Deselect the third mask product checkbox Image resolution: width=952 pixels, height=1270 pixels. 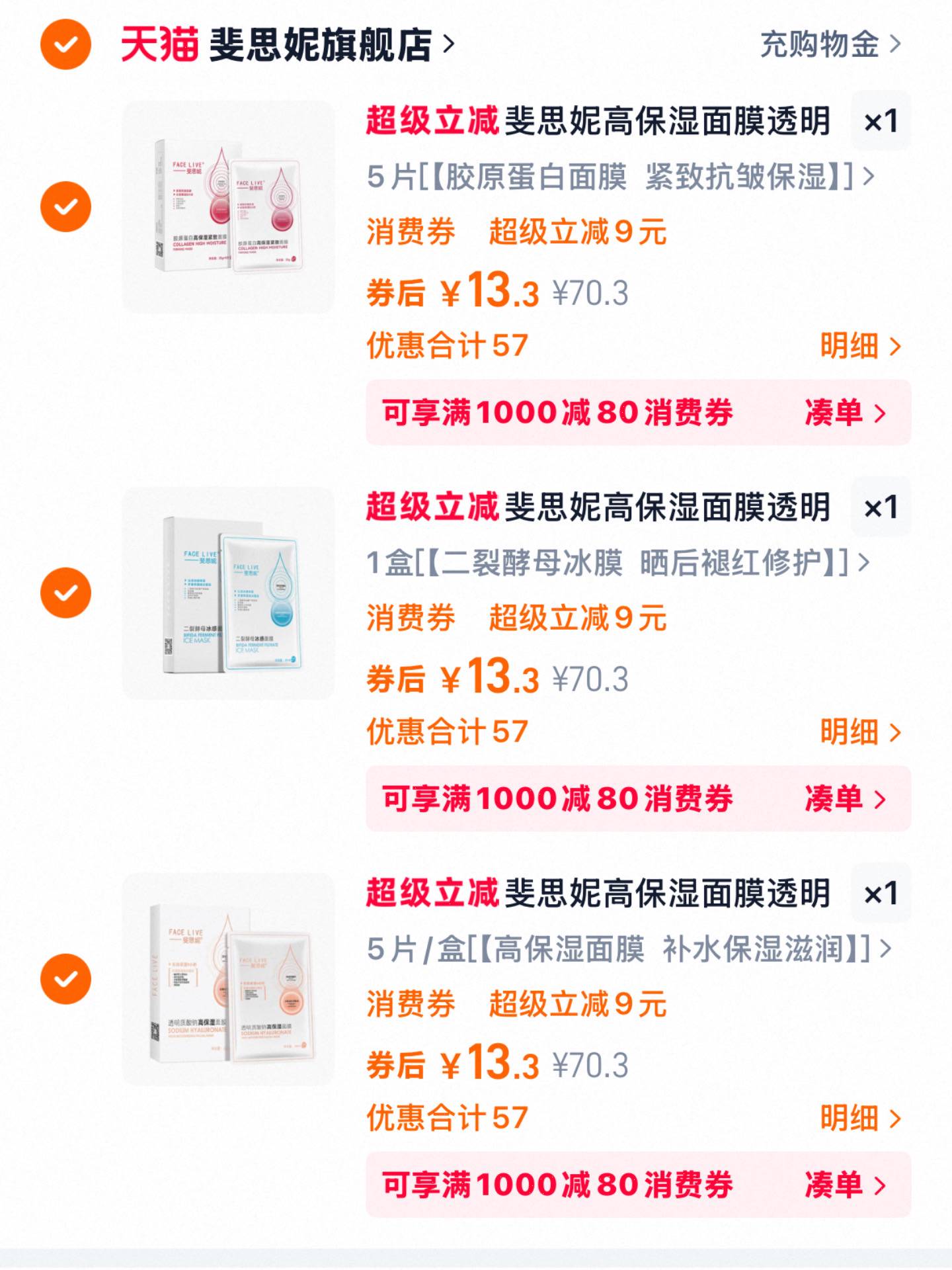point(65,979)
